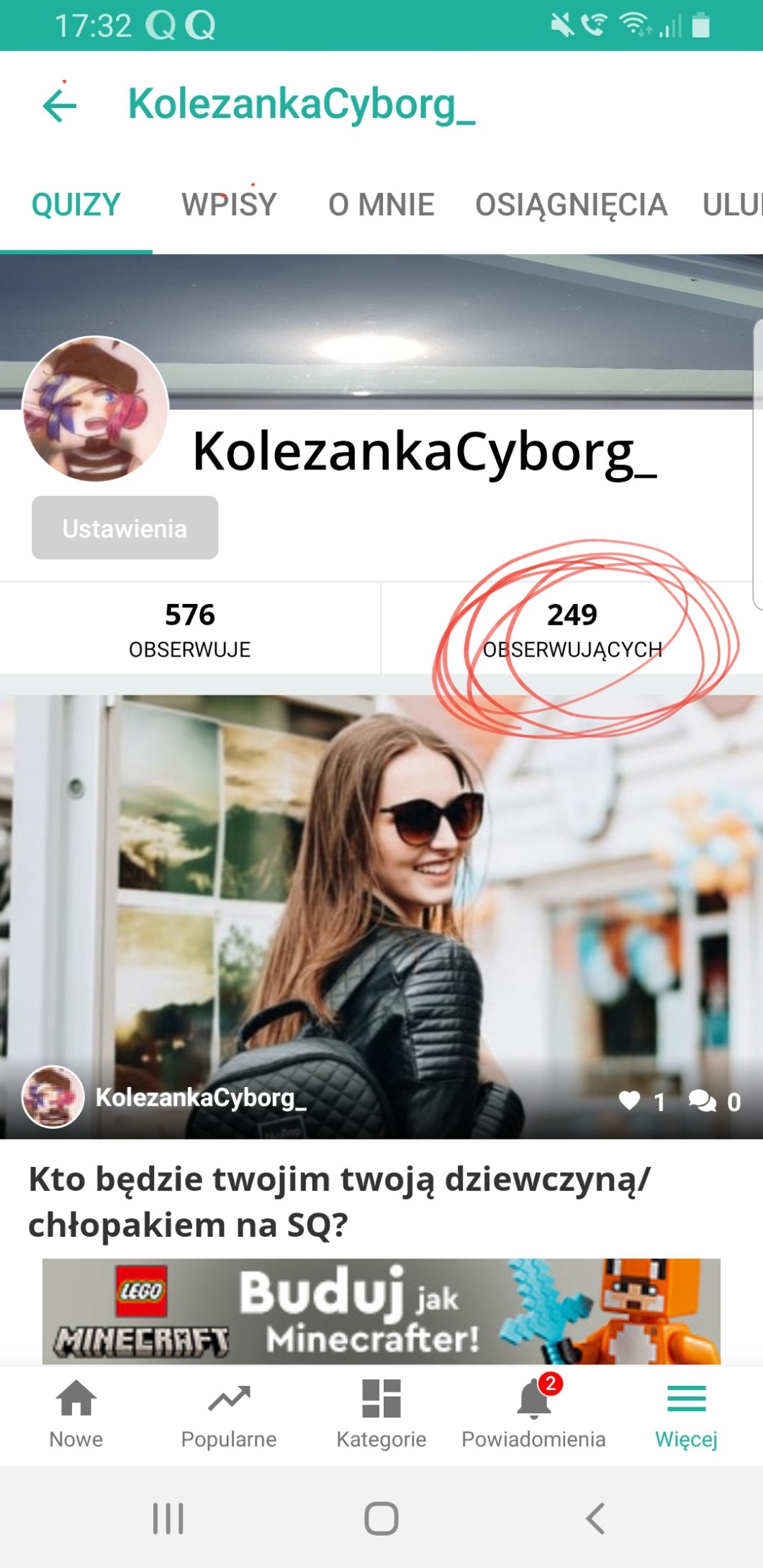Go to the Nowe section
The width and height of the screenshot is (763, 1568).
pos(76,1414)
